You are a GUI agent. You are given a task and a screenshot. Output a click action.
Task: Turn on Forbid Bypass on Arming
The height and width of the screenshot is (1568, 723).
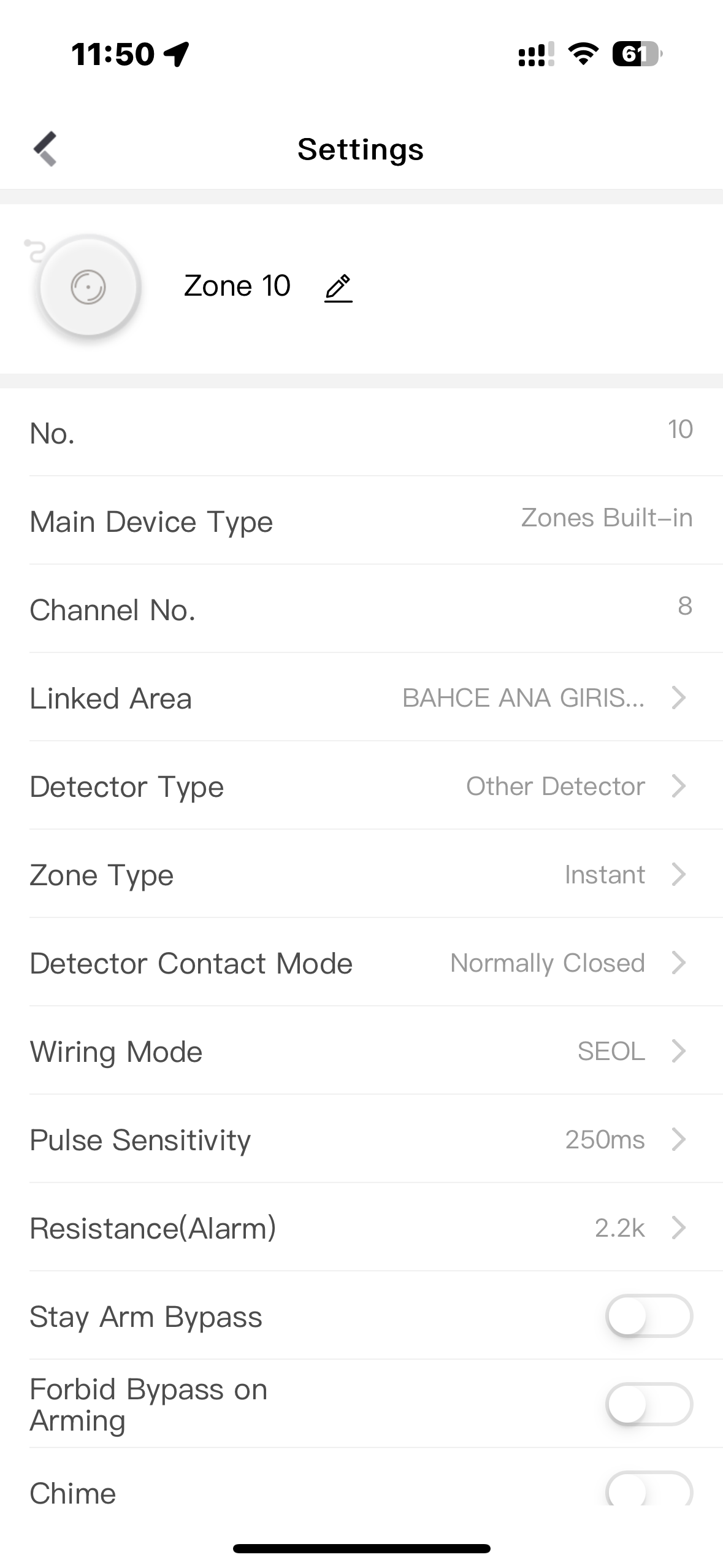pos(649,1404)
